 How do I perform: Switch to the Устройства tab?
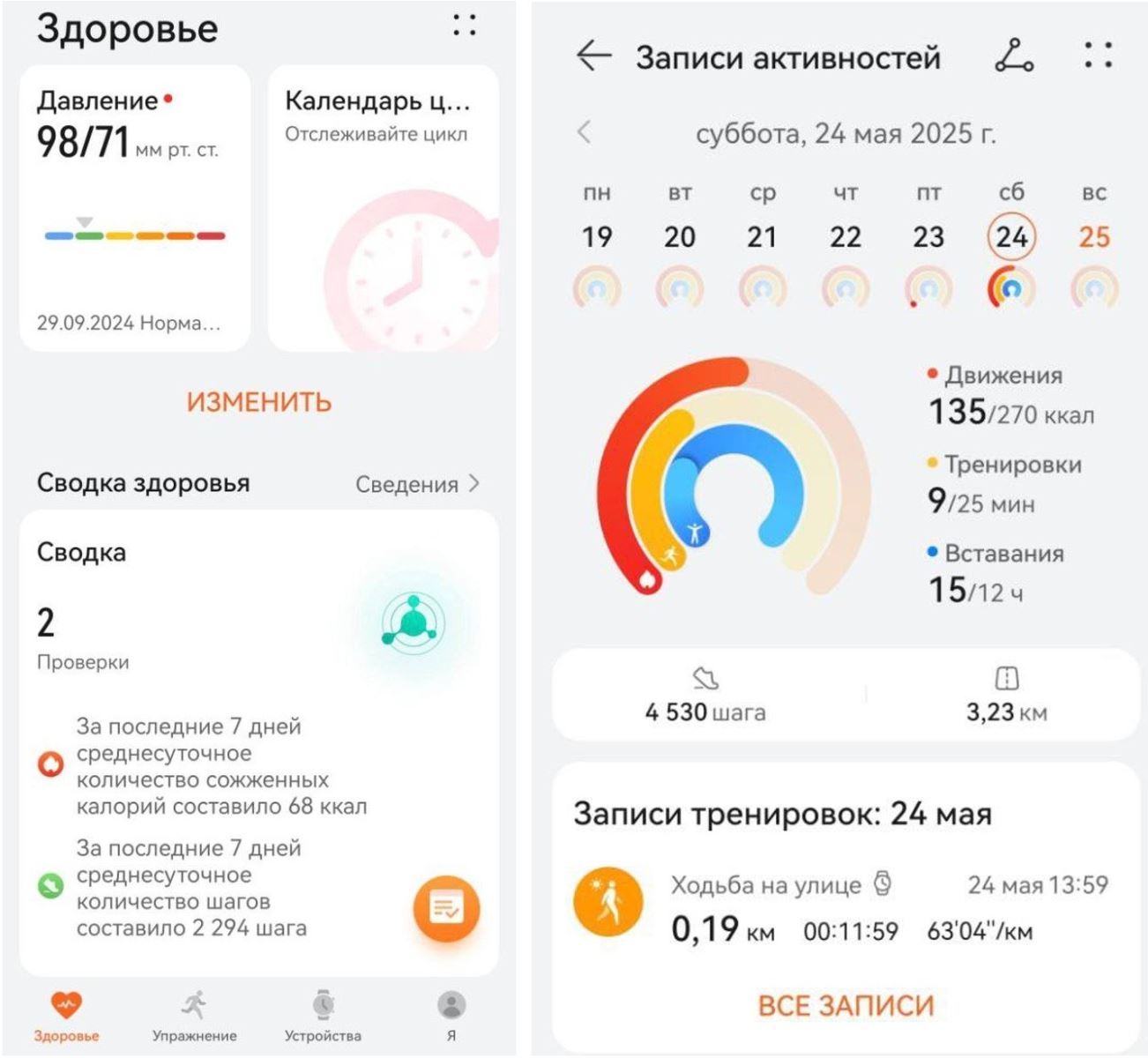[323, 1016]
